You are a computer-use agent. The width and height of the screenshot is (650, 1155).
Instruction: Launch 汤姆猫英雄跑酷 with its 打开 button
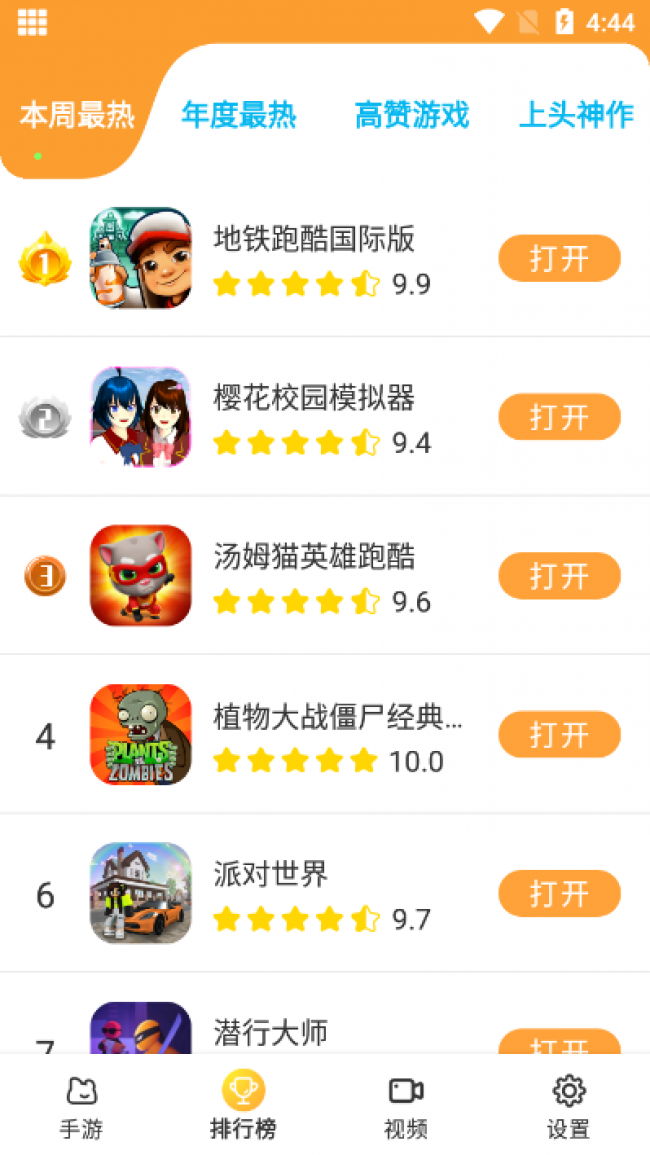point(559,576)
